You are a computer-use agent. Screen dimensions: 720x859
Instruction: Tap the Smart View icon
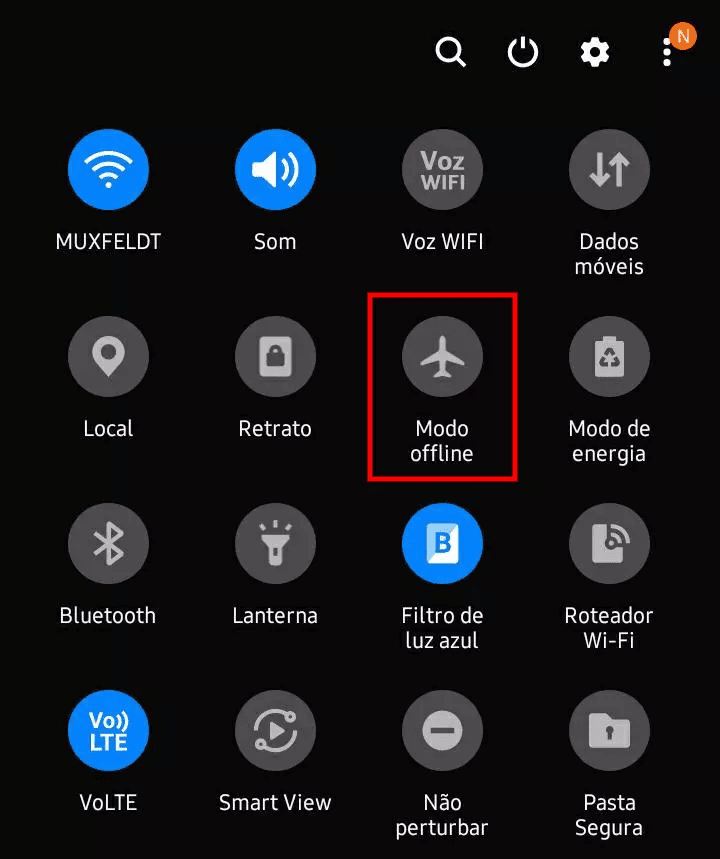tap(275, 730)
